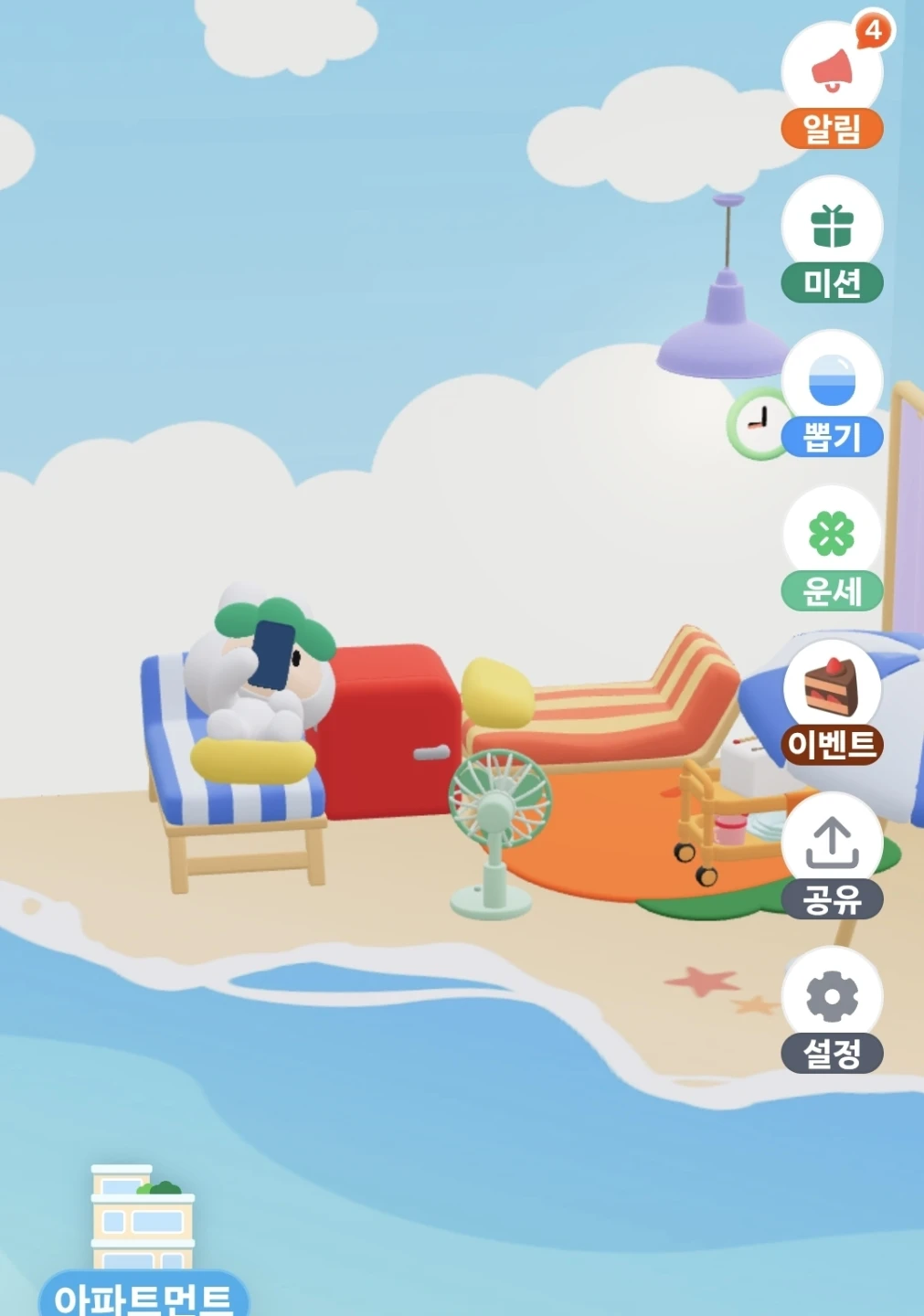
Task: Open 설정 settings
Action: [832, 1011]
